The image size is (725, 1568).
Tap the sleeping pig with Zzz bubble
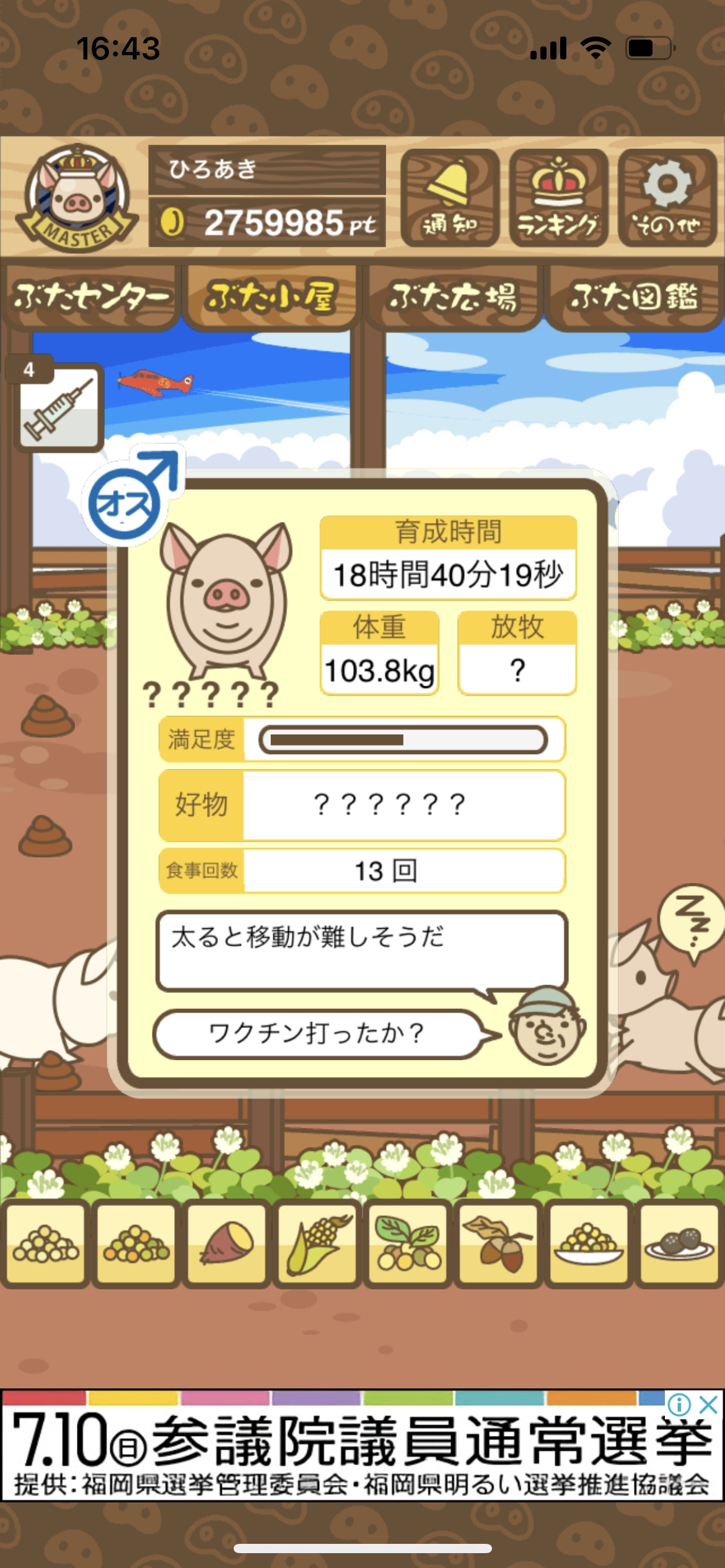[669, 978]
